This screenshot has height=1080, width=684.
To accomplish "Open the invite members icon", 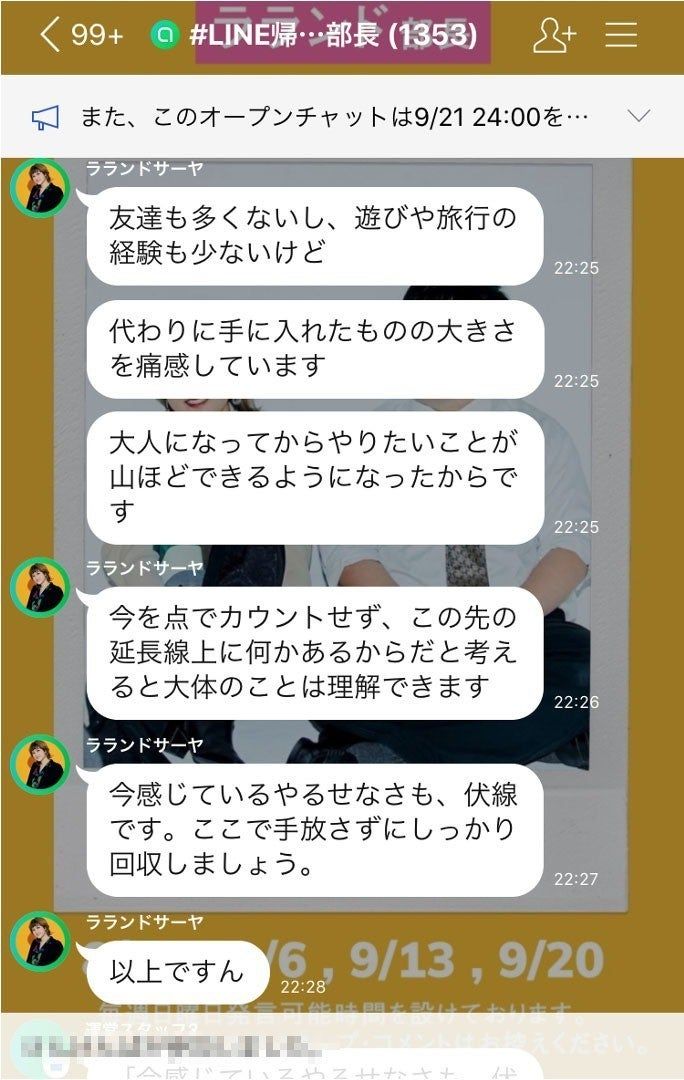I will (x=554, y=36).
